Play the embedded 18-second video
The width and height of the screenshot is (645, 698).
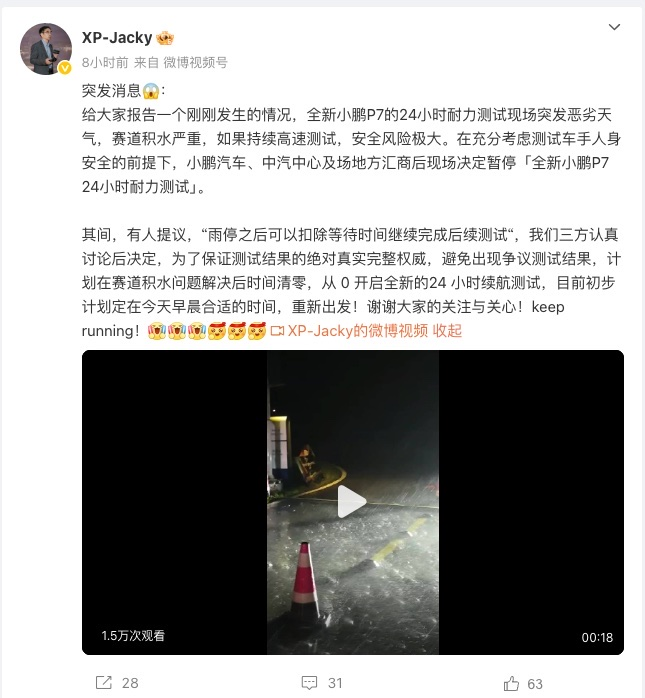pyautogui.click(x=352, y=501)
